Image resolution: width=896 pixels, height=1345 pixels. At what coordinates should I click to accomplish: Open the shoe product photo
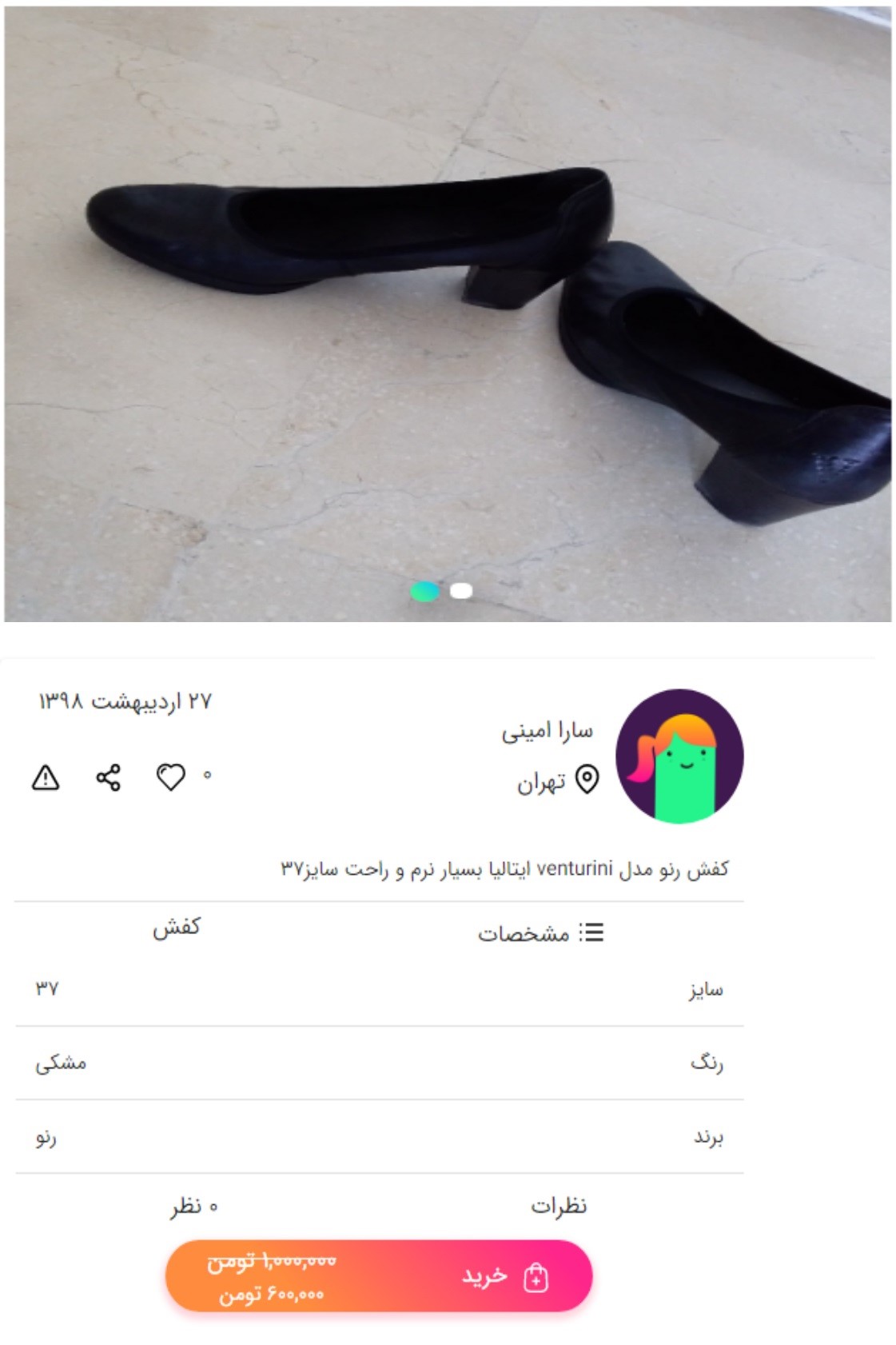(x=448, y=313)
